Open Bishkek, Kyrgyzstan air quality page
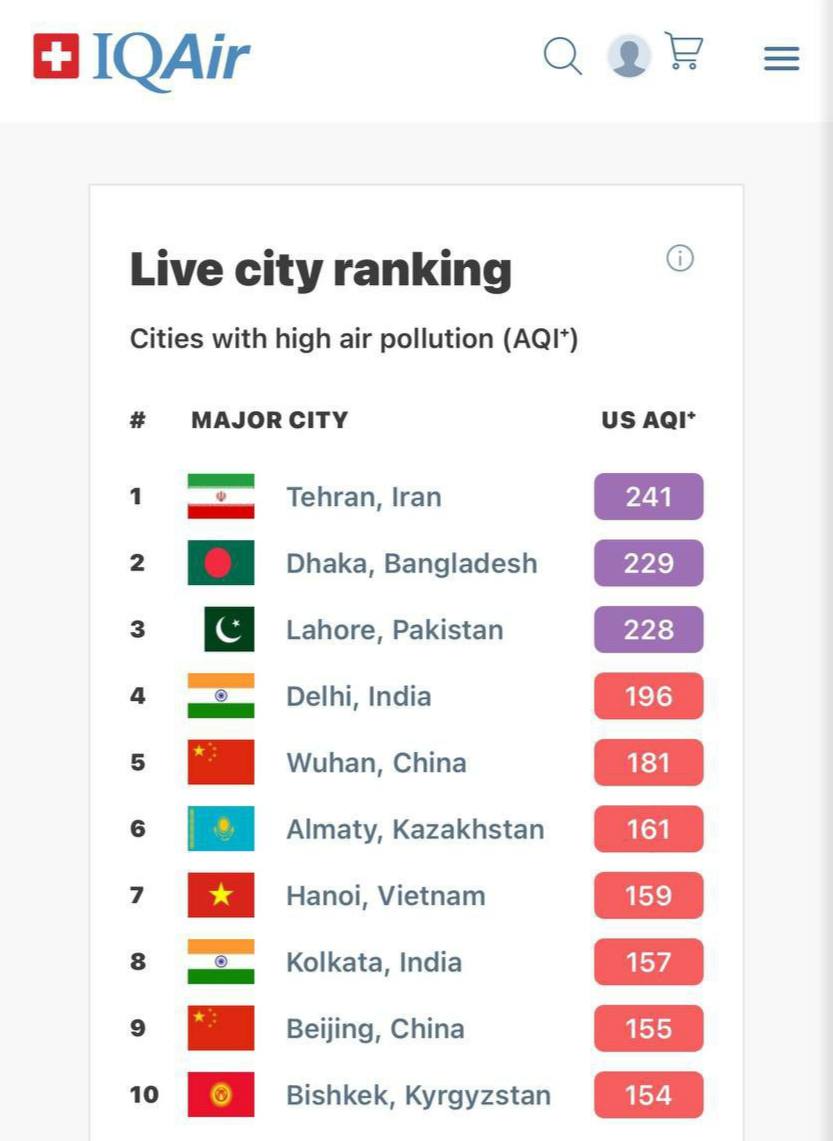This screenshot has height=1141, width=833. coord(418,1095)
